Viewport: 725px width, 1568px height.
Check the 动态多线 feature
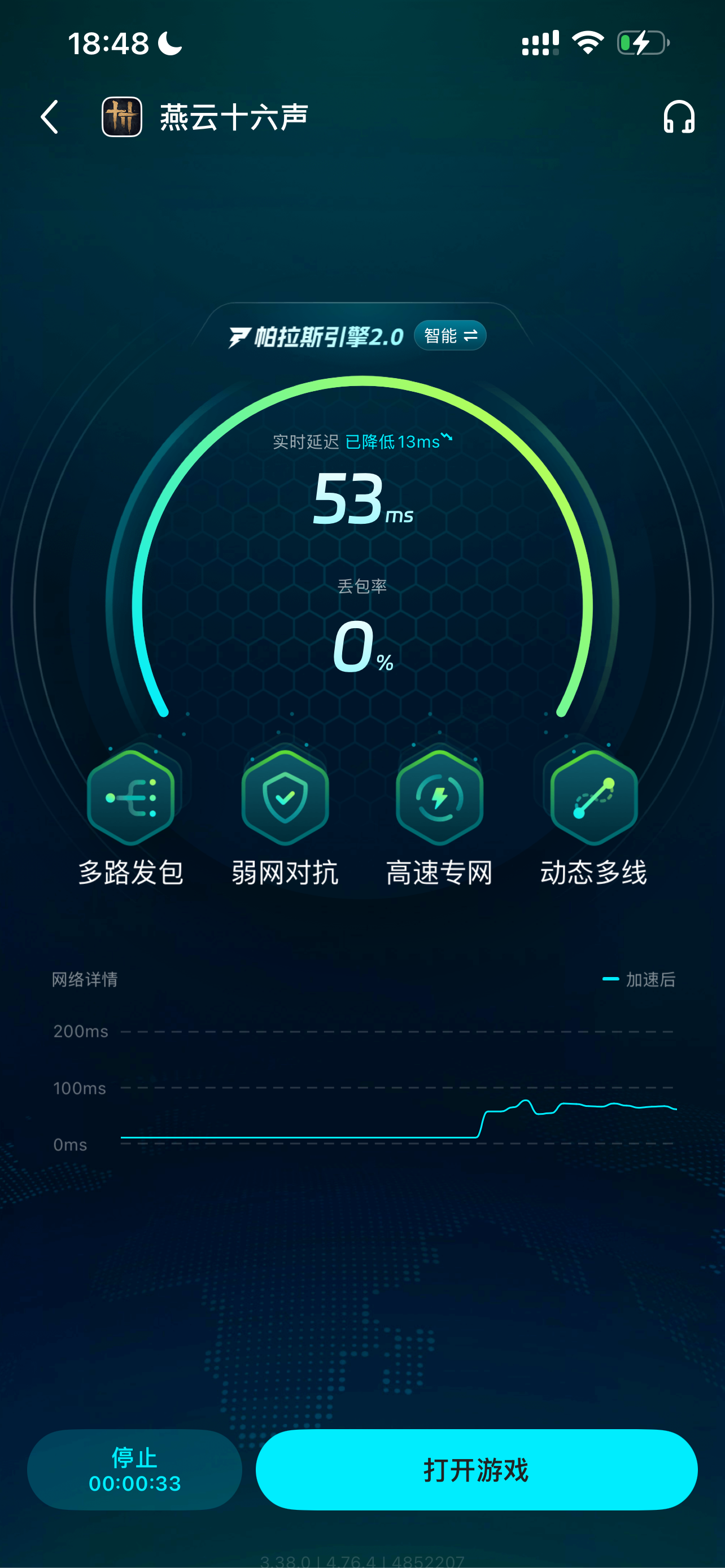point(593,816)
